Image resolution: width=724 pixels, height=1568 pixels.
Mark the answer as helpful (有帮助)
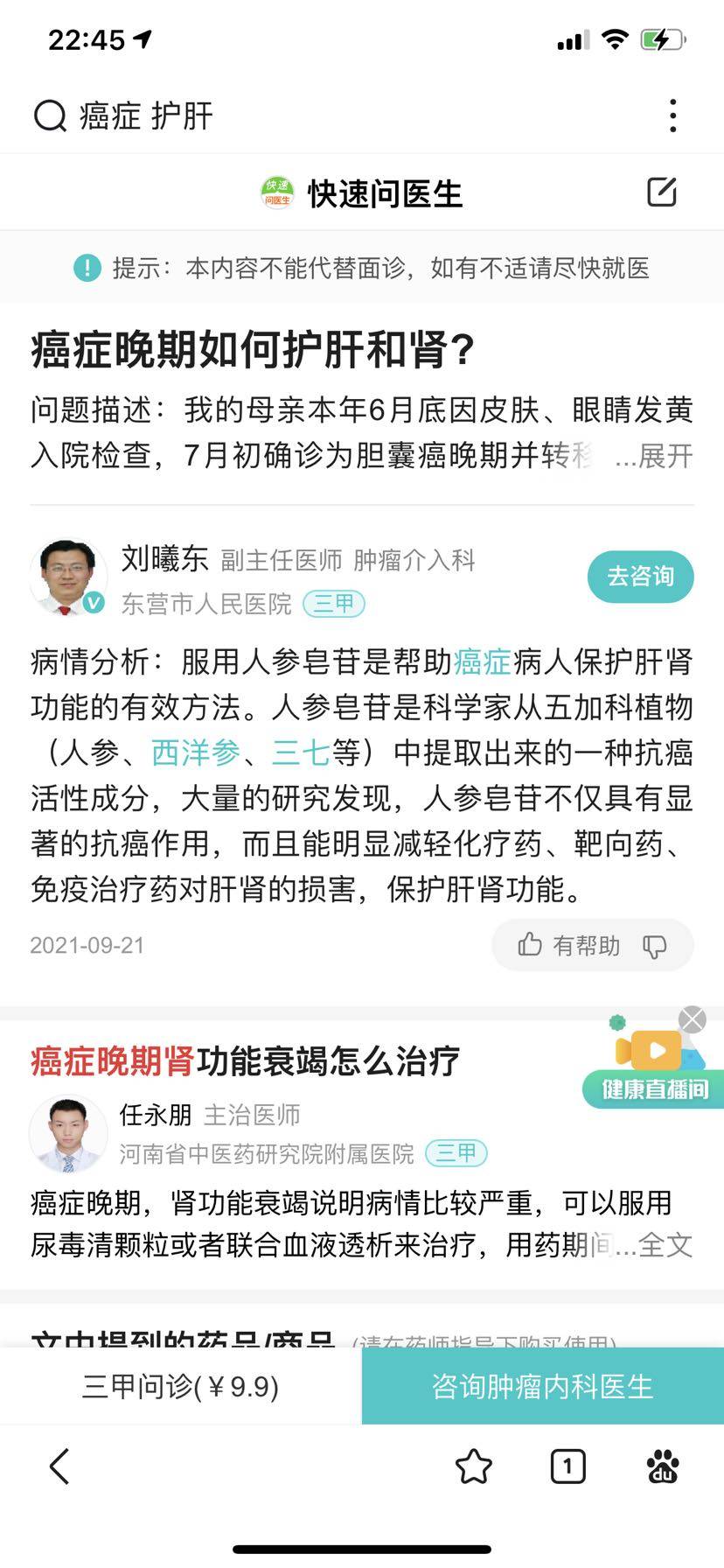coord(569,945)
